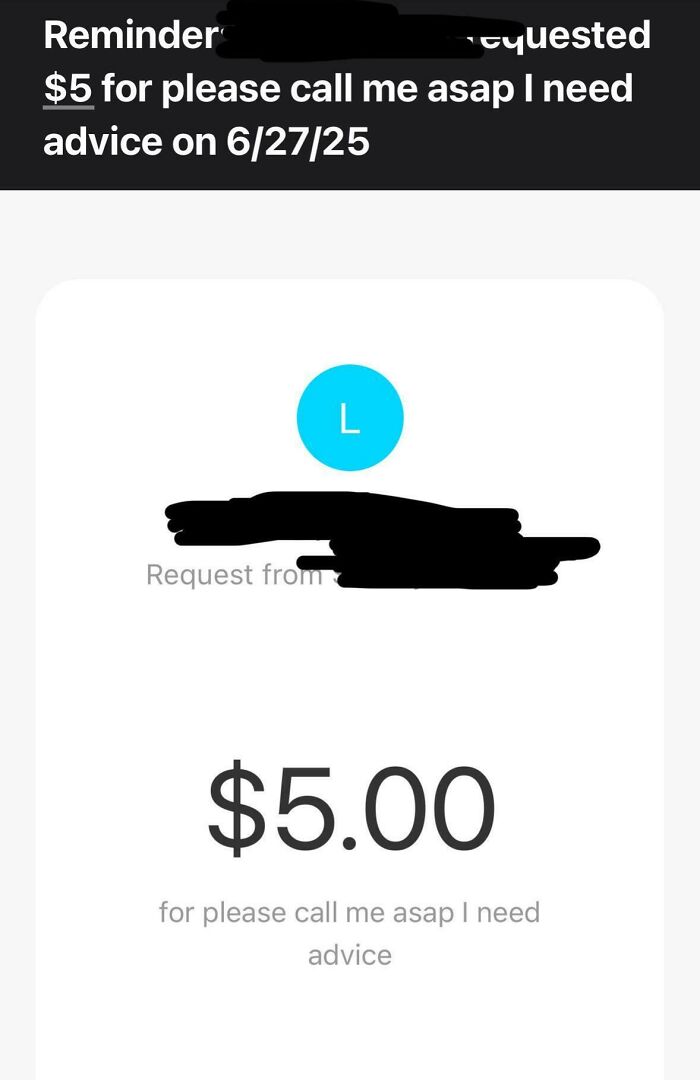Open the requester's blue L profile avatar
The height and width of the screenshot is (1080, 700).
[x=350, y=419]
